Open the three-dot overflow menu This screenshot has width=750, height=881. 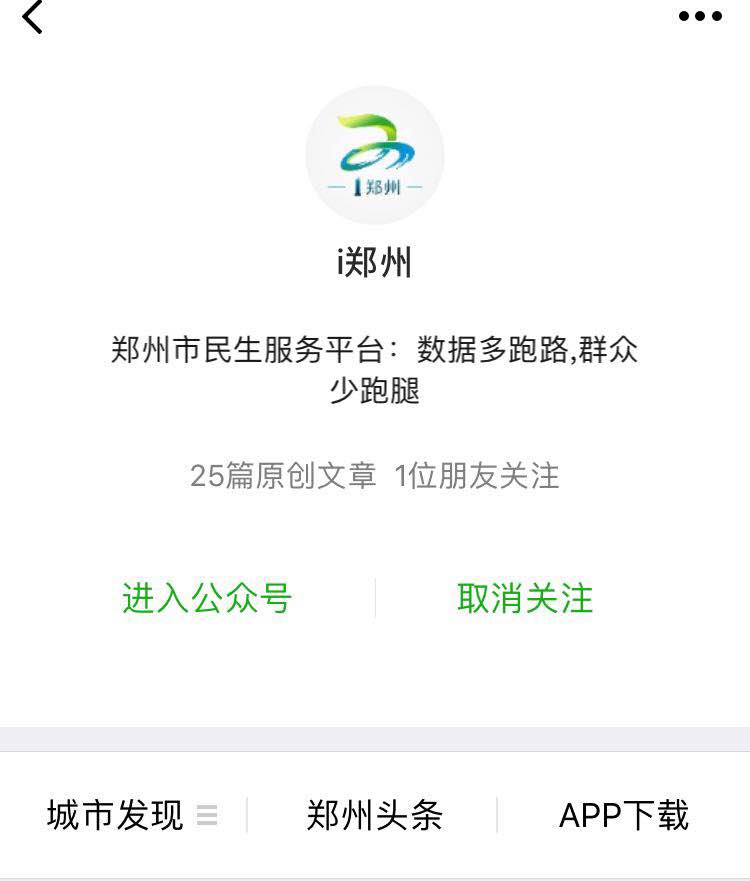click(x=700, y=16)
